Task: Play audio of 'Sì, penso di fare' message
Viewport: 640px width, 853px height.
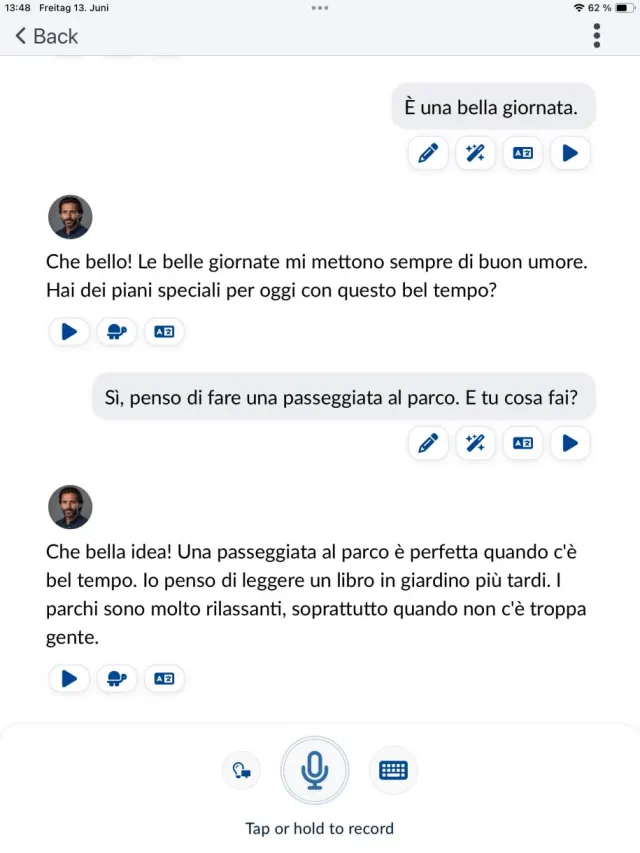Action: point(570,443)
